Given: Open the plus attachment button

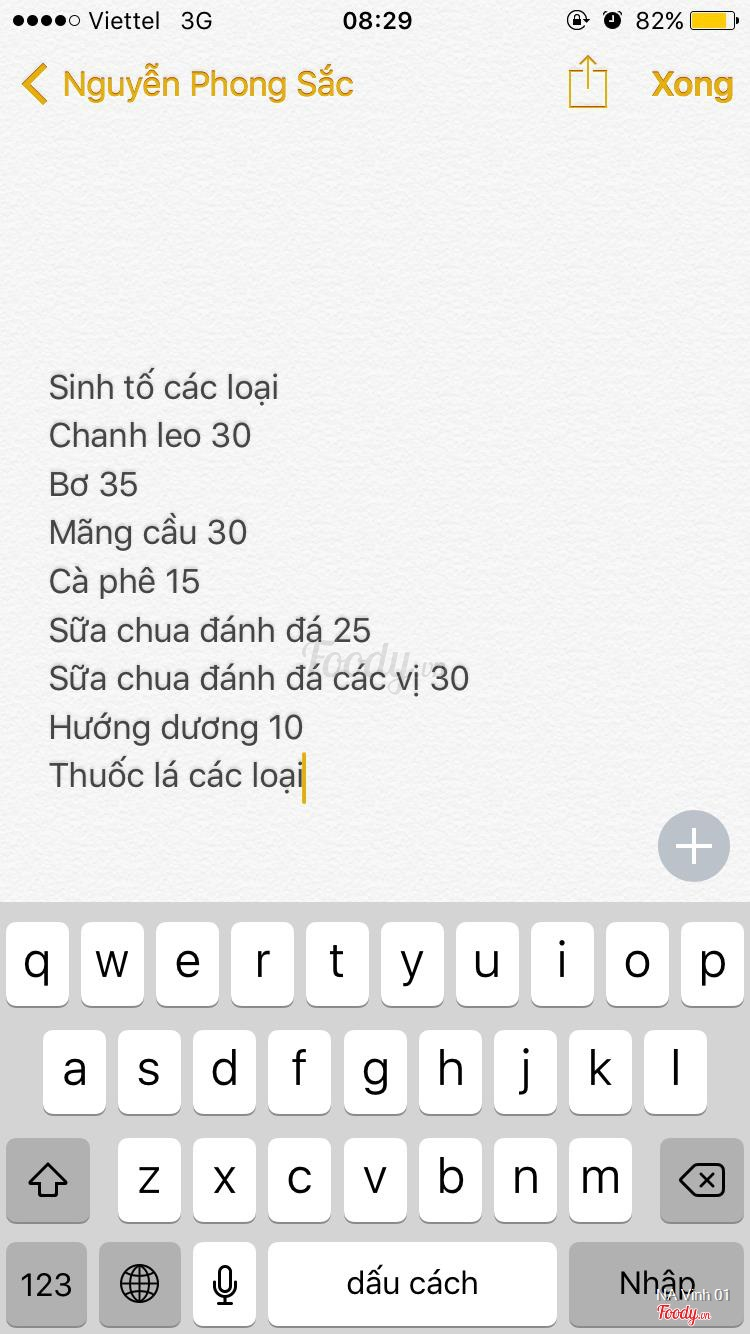Looking at the screenshot, I should click(x=694, y=846).
